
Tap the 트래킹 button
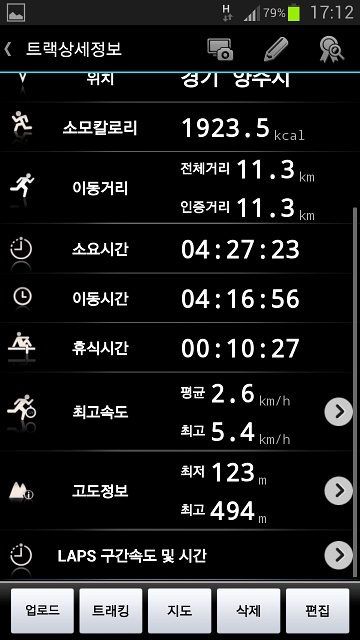[x=111, y=611]
